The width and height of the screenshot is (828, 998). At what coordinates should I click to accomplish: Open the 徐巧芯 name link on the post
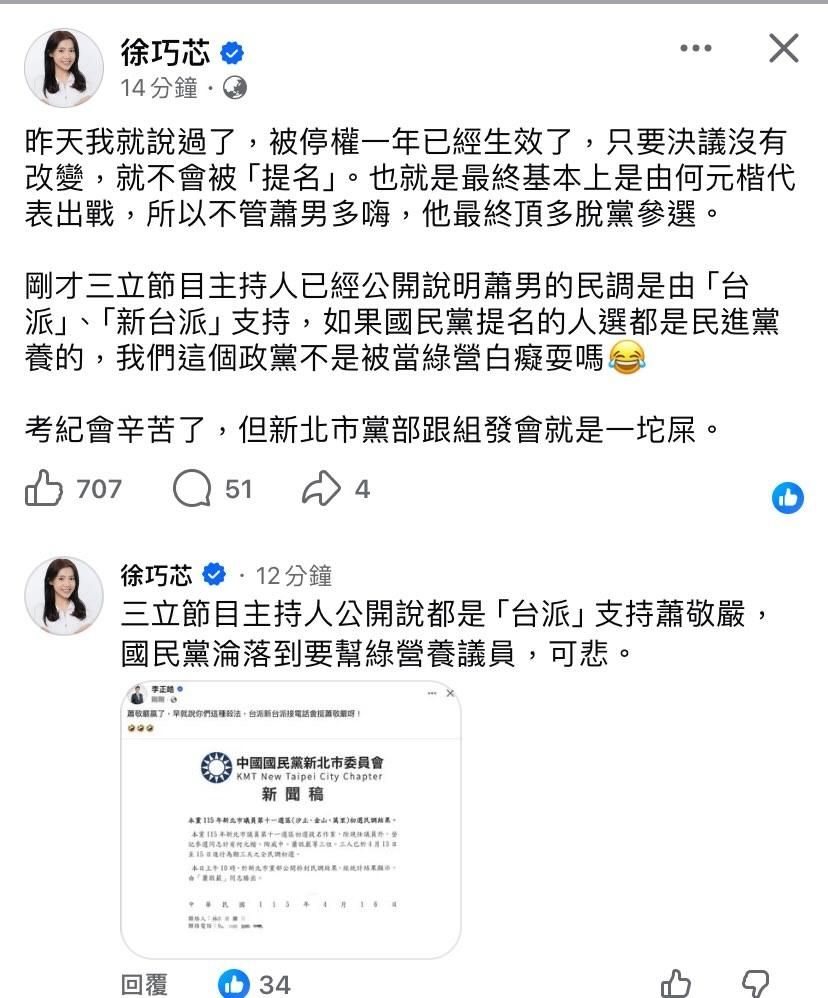(166, 52)
